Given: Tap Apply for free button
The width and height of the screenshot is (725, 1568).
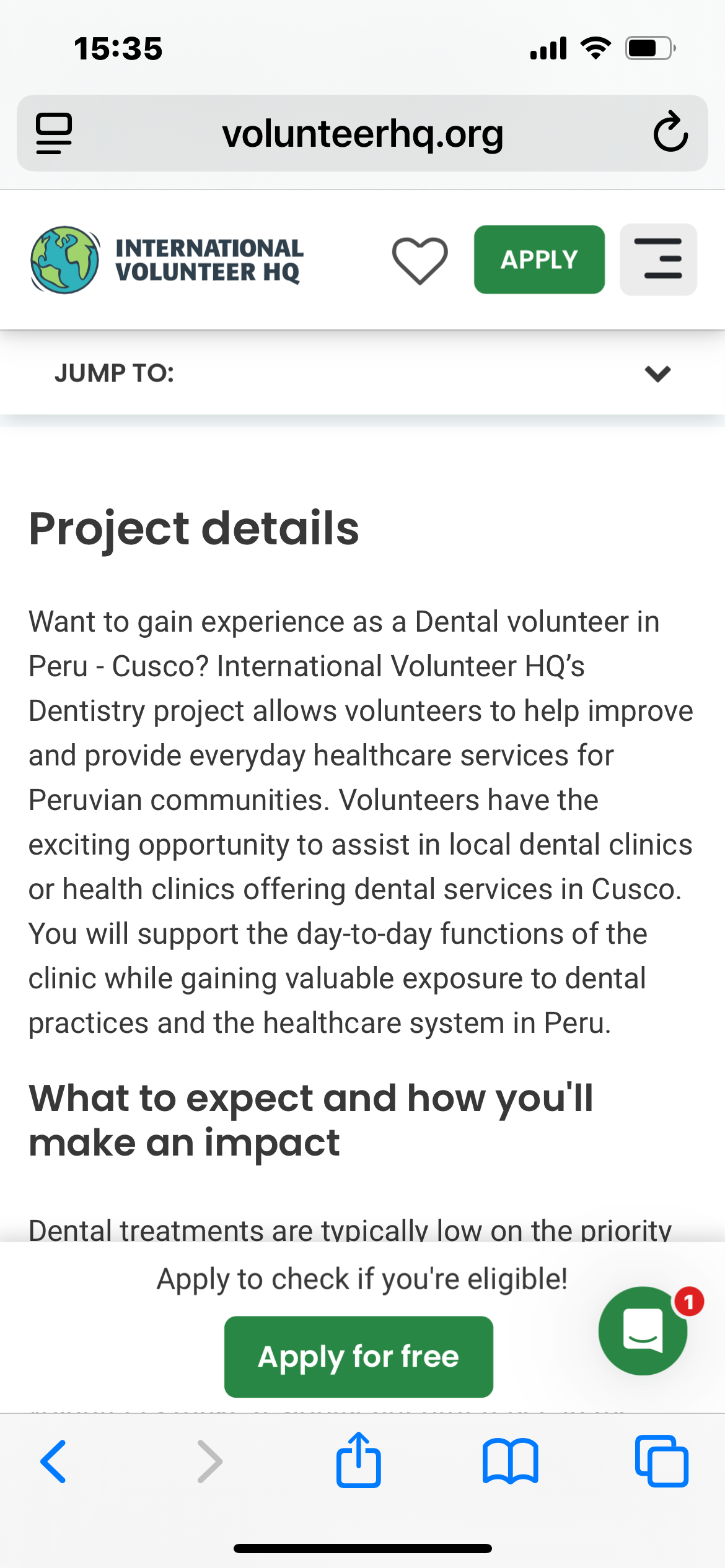Looking at the screenshot, I should point(358,1356).
